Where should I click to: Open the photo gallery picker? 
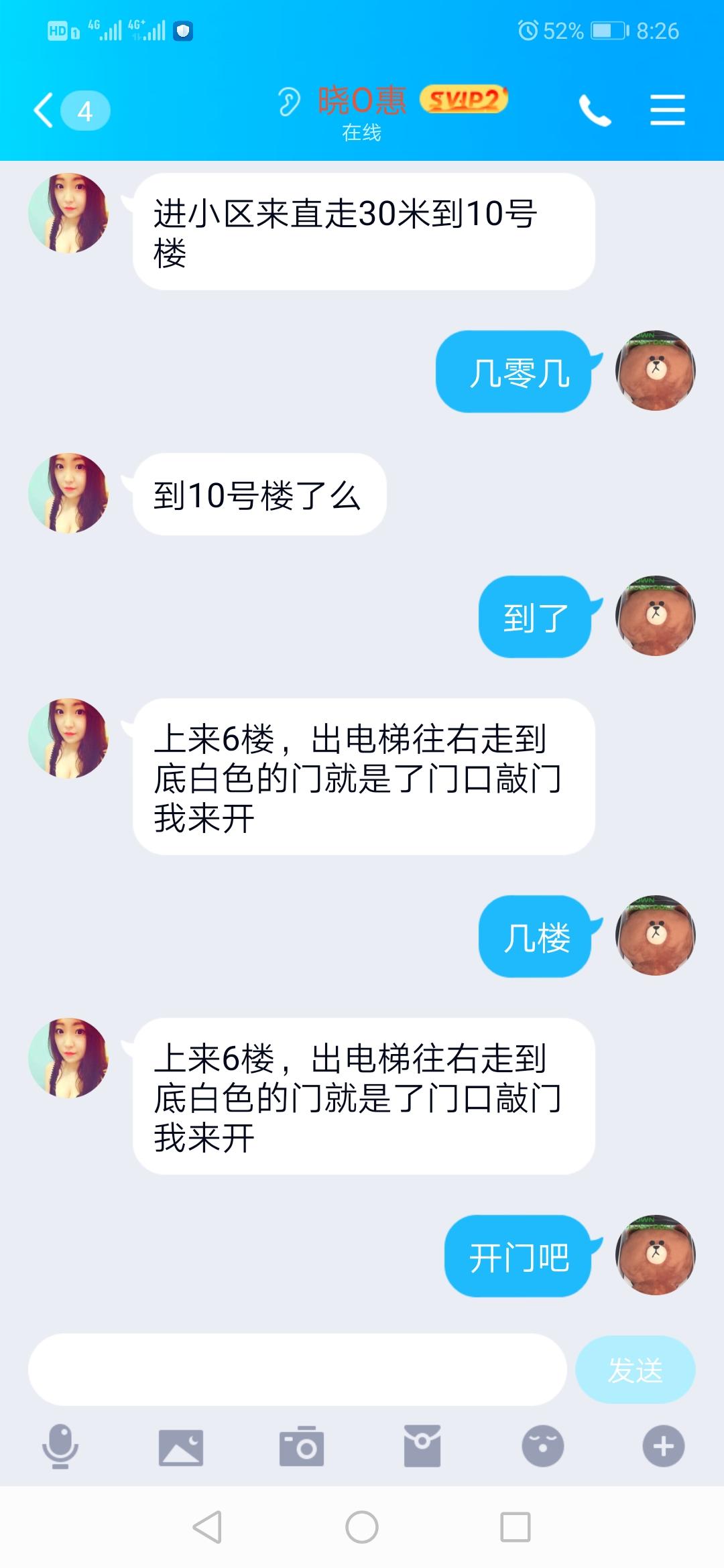(x=181, y=1447)
